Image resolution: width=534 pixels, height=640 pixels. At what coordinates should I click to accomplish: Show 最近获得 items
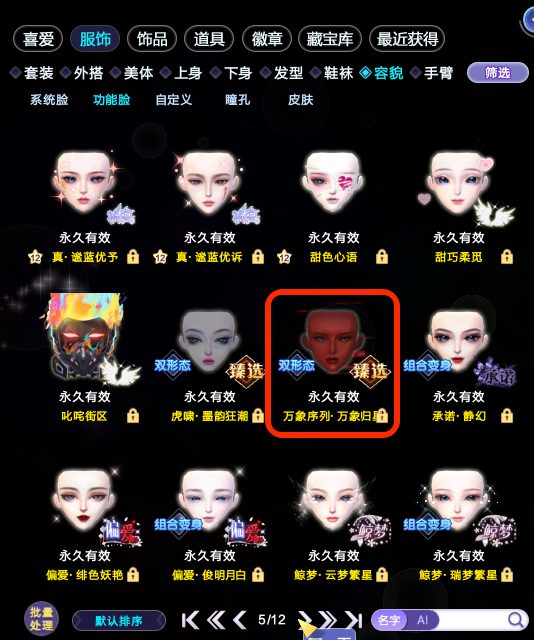407,39
